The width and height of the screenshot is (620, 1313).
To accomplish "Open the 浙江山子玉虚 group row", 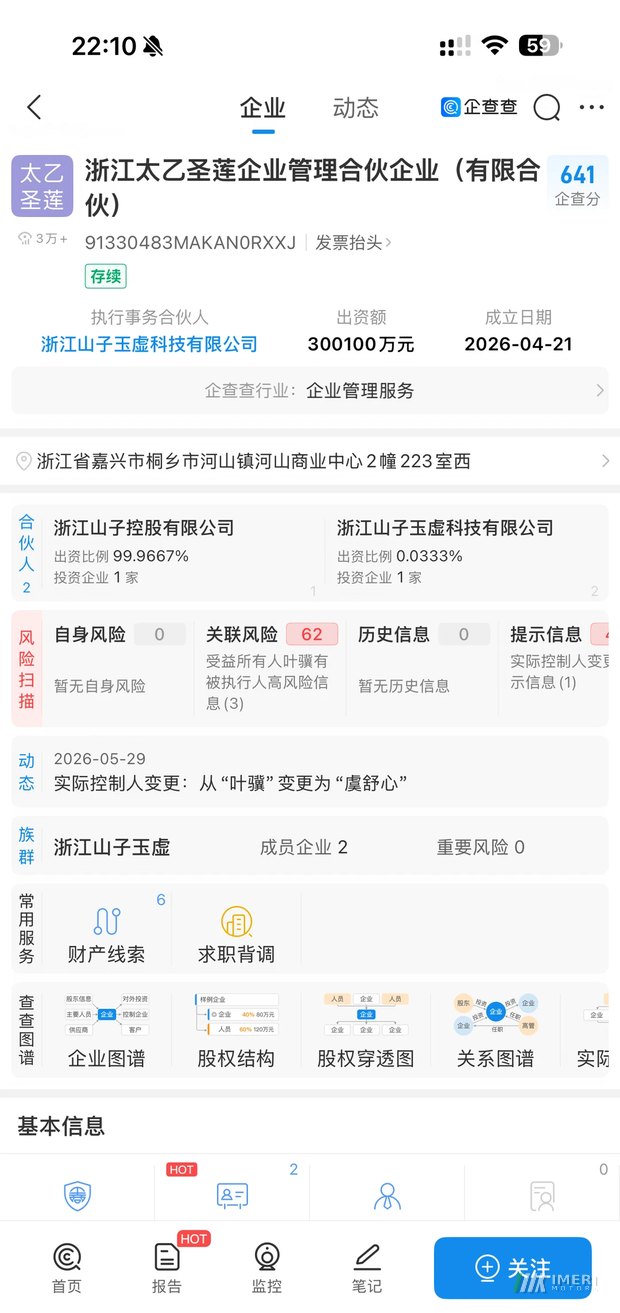I will (x=310, y=847).
